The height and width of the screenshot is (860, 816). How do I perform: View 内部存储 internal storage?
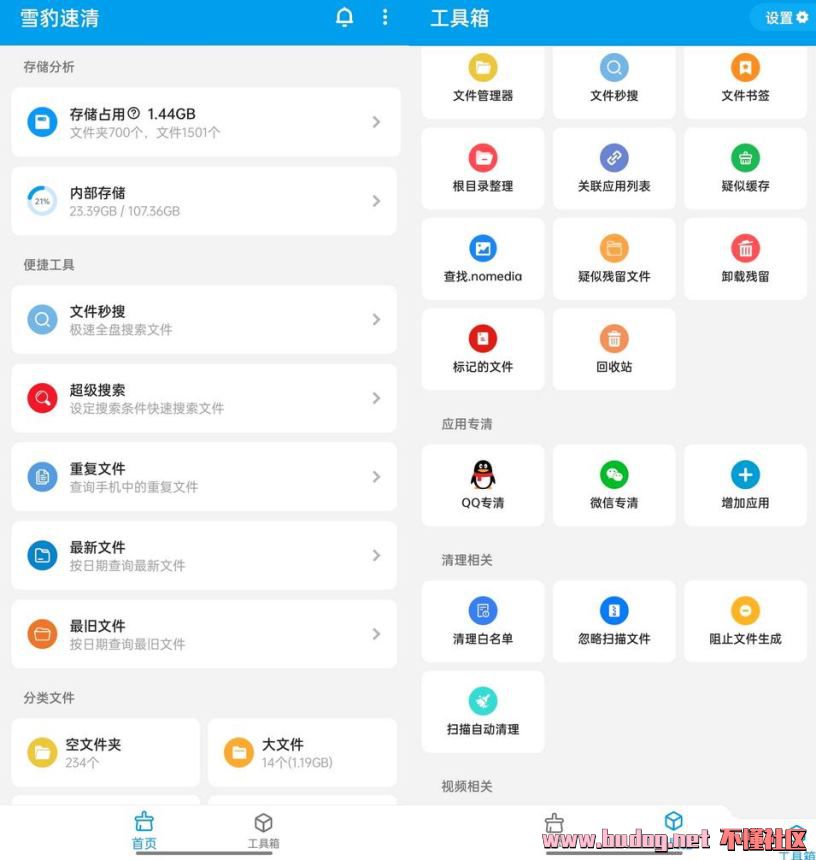click(x=205, y=201)
